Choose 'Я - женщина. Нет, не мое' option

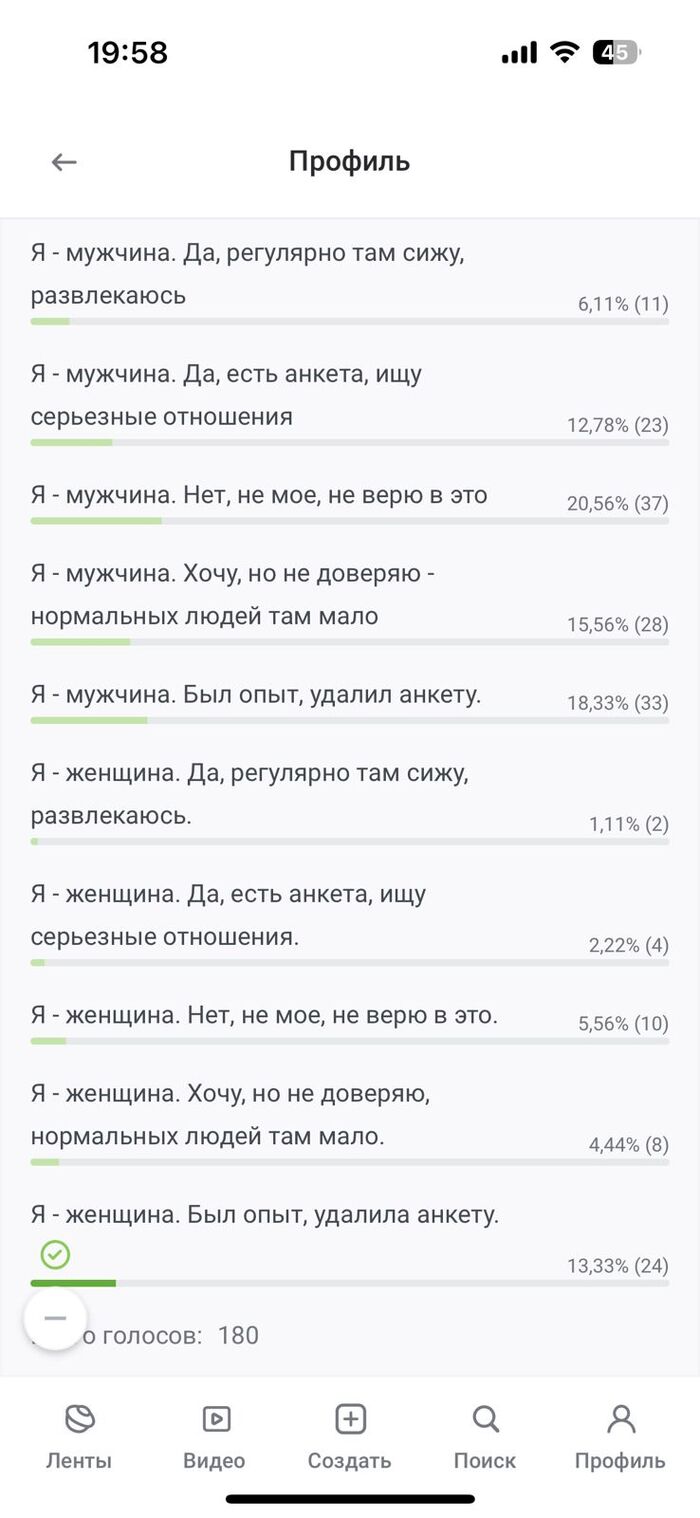(x=264, y=1016)
